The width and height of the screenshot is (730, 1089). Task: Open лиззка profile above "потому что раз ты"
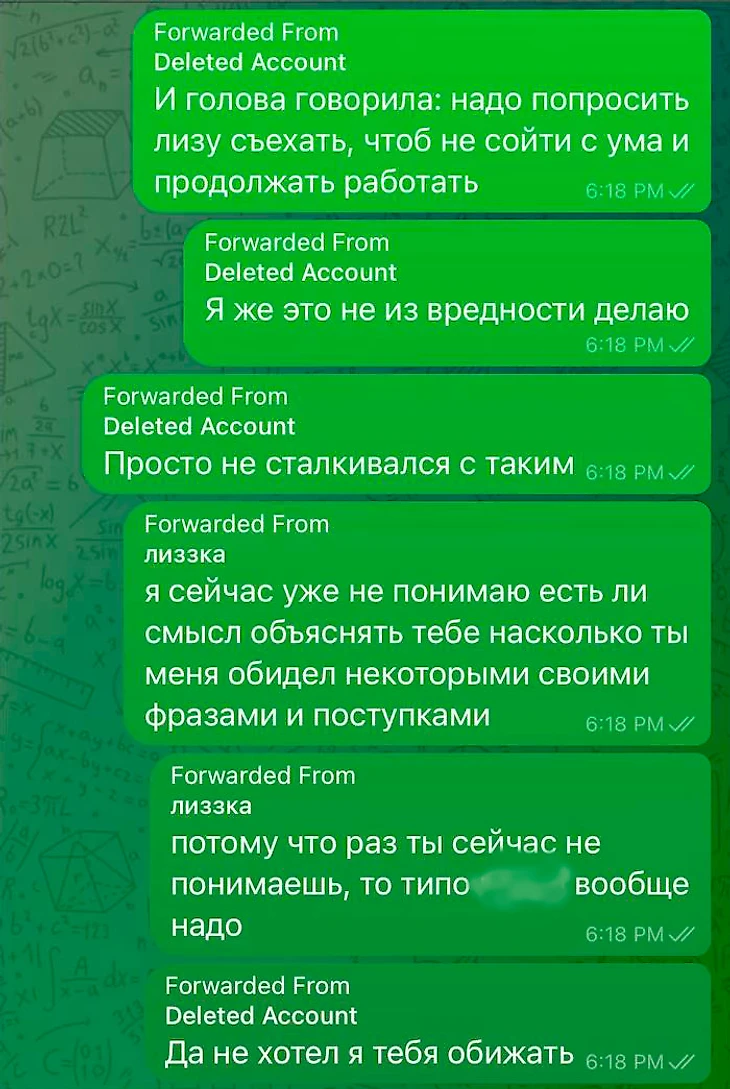pos(211,805)
